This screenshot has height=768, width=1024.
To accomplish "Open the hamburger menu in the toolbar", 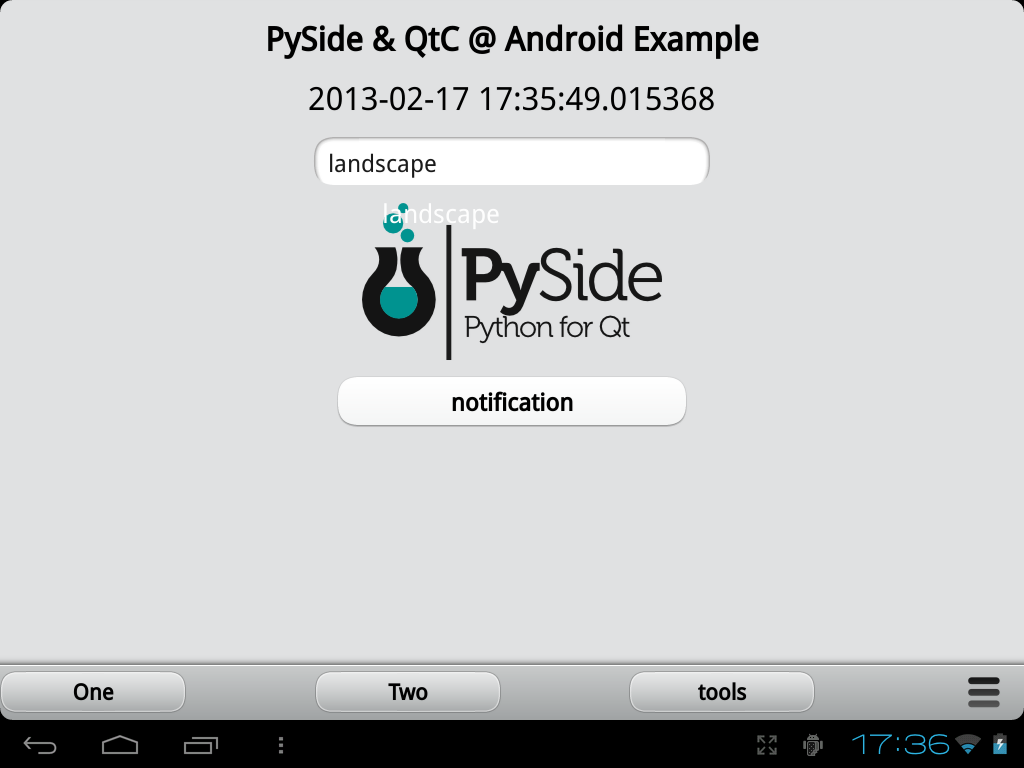I will click(983, 692).
